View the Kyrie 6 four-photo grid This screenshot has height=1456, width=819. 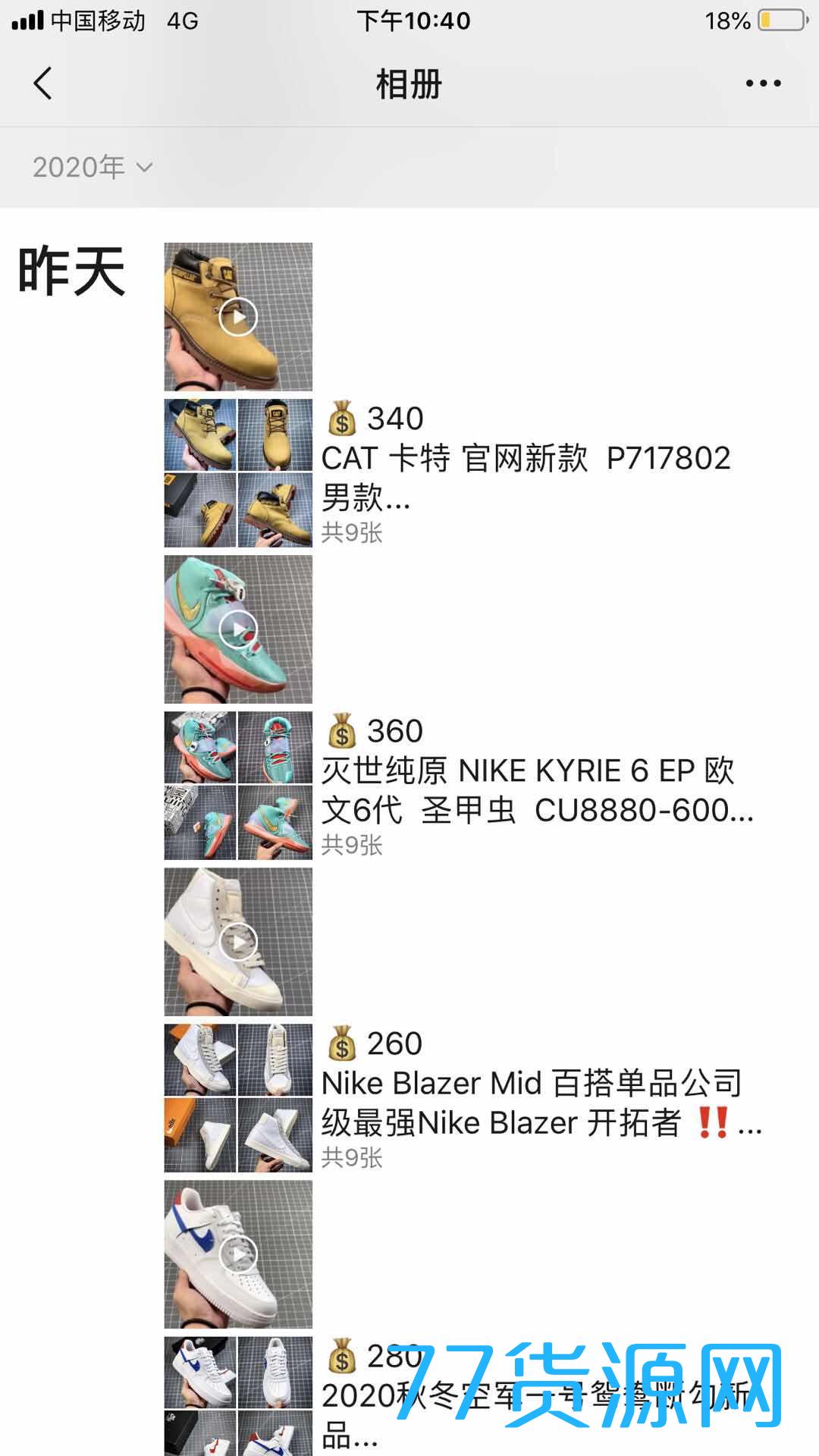[238, 786]
